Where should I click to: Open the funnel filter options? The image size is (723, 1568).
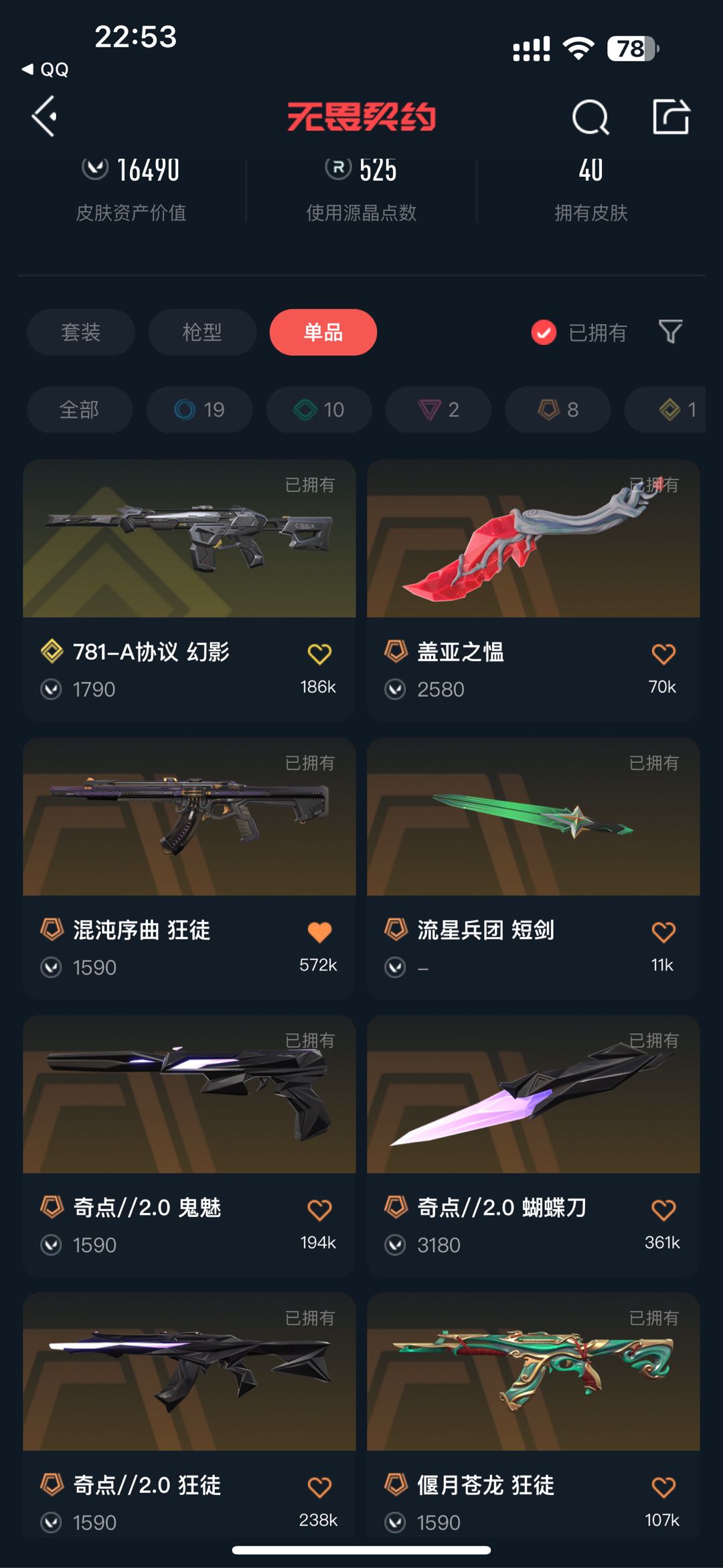point(670,331)
